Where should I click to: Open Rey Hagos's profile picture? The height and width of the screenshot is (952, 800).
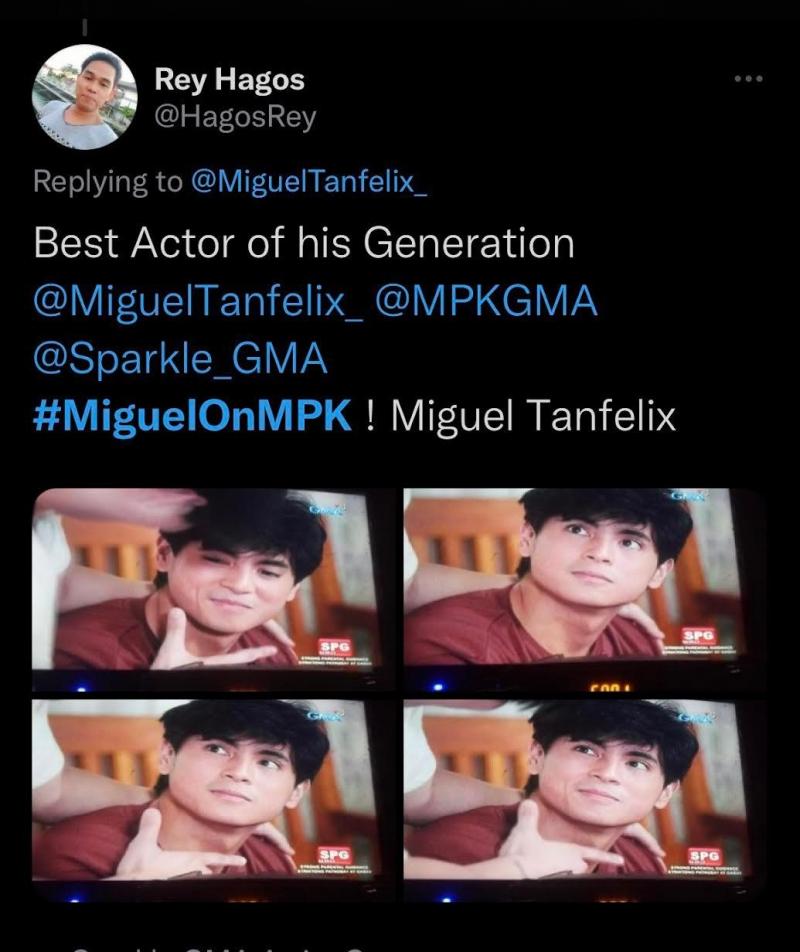[84, 97]
